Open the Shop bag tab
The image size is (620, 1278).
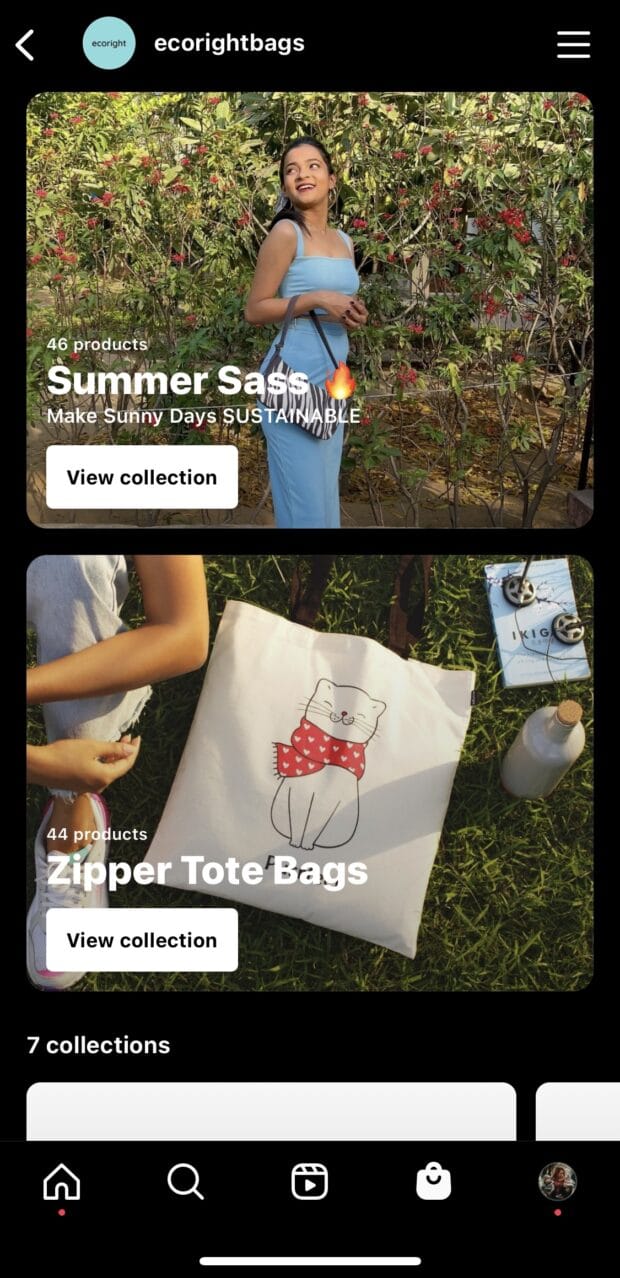pyautogui.click(x=434, y=1182)
